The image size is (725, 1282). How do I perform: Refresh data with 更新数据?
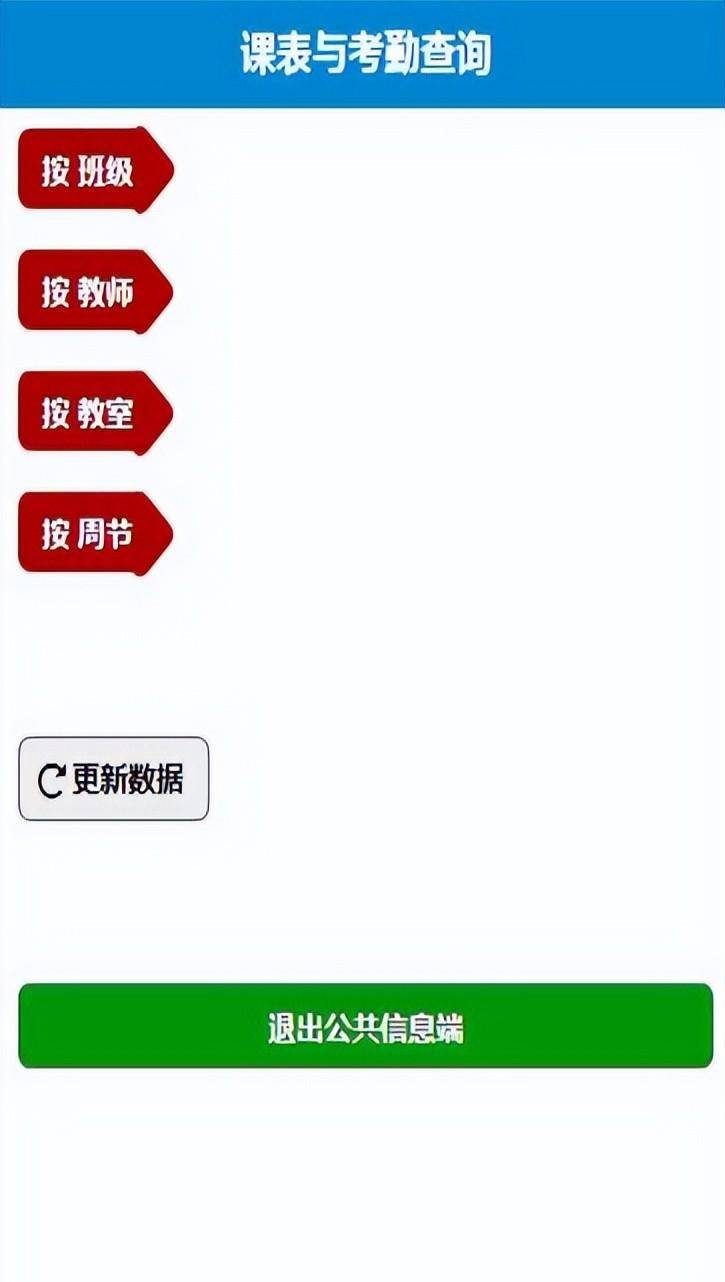point(114,779)
